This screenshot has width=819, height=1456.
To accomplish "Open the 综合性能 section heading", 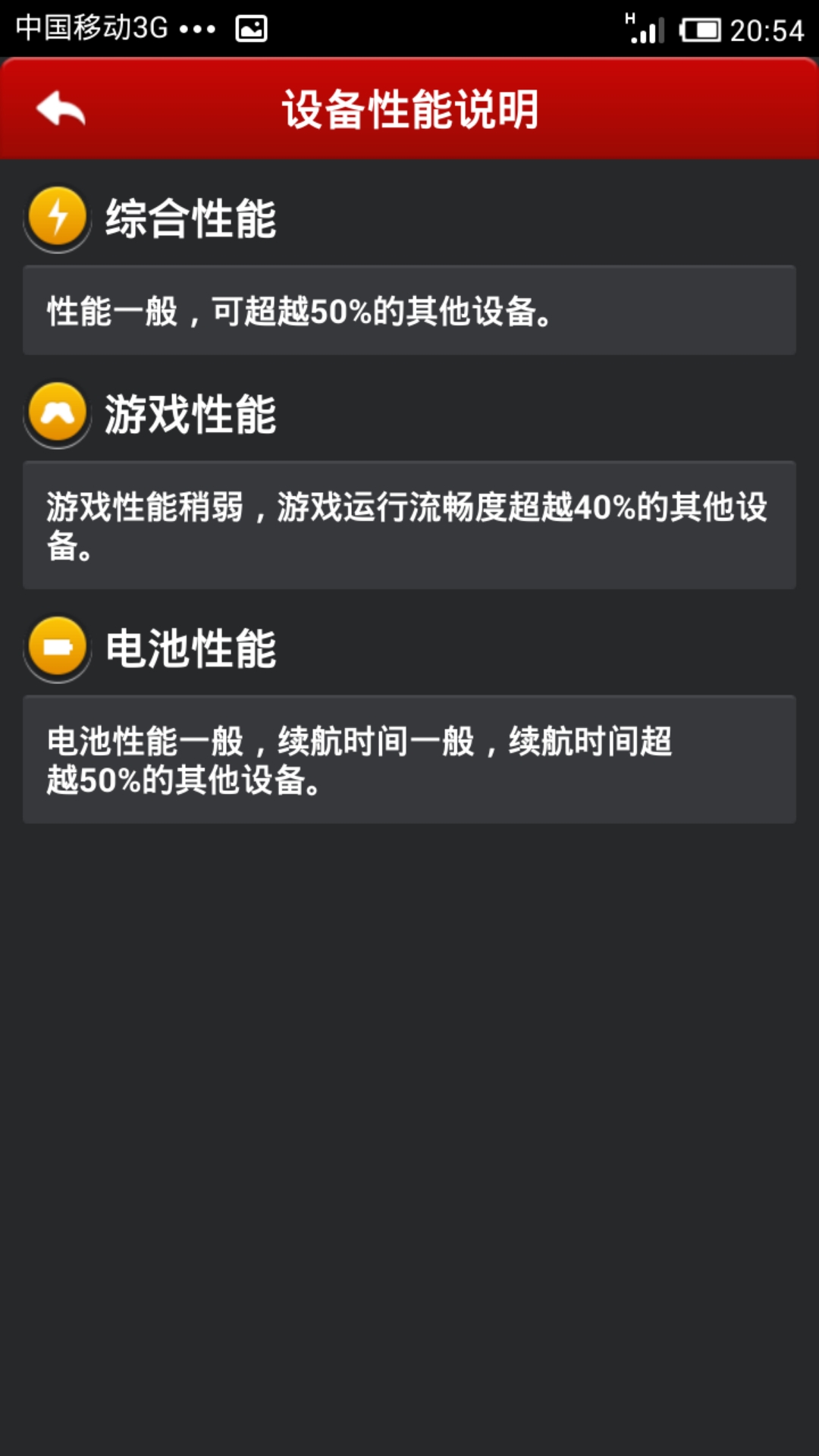I will point(190,218).
